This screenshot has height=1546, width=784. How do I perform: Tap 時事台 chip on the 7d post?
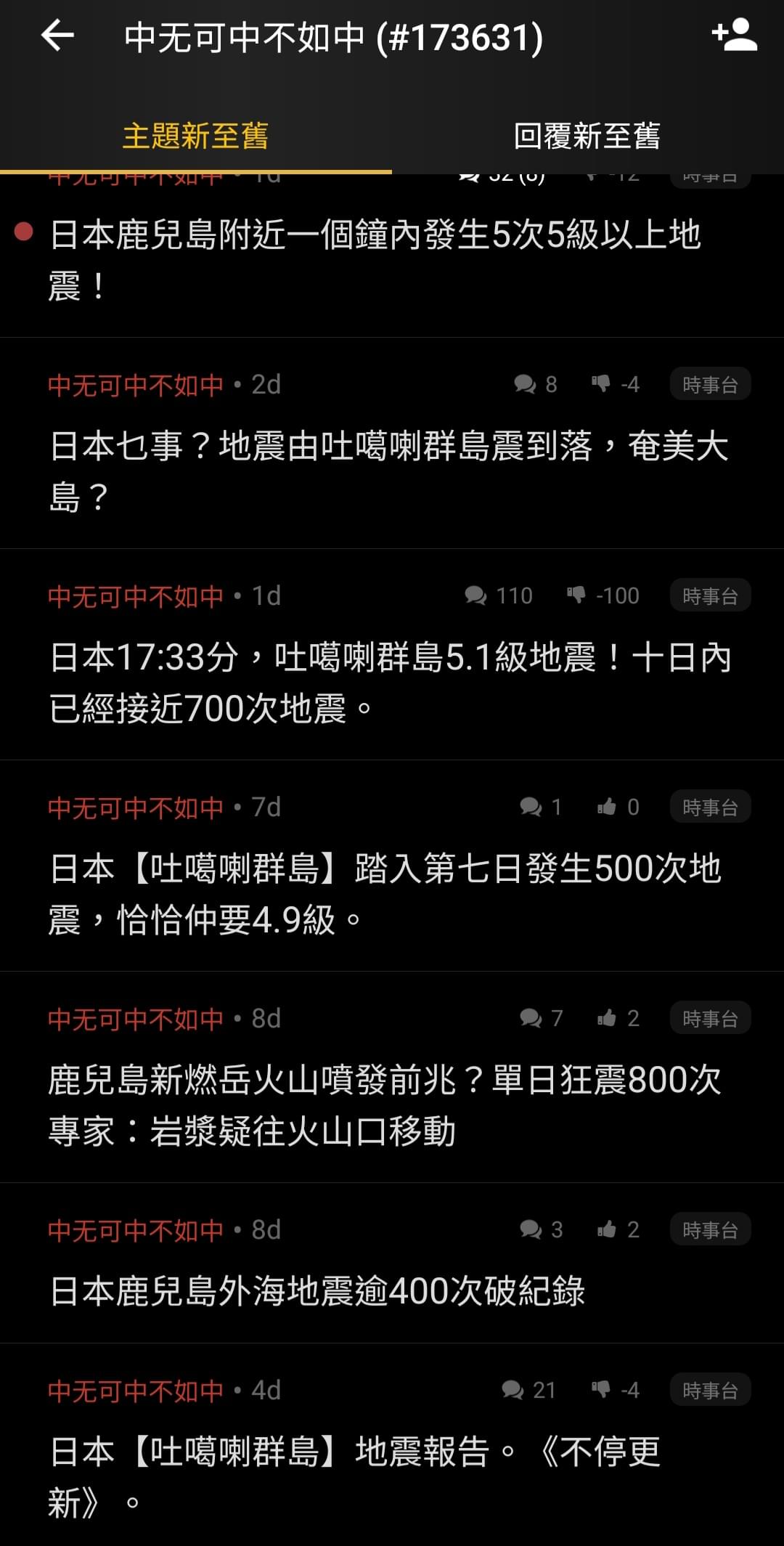[x=710, y=807]
